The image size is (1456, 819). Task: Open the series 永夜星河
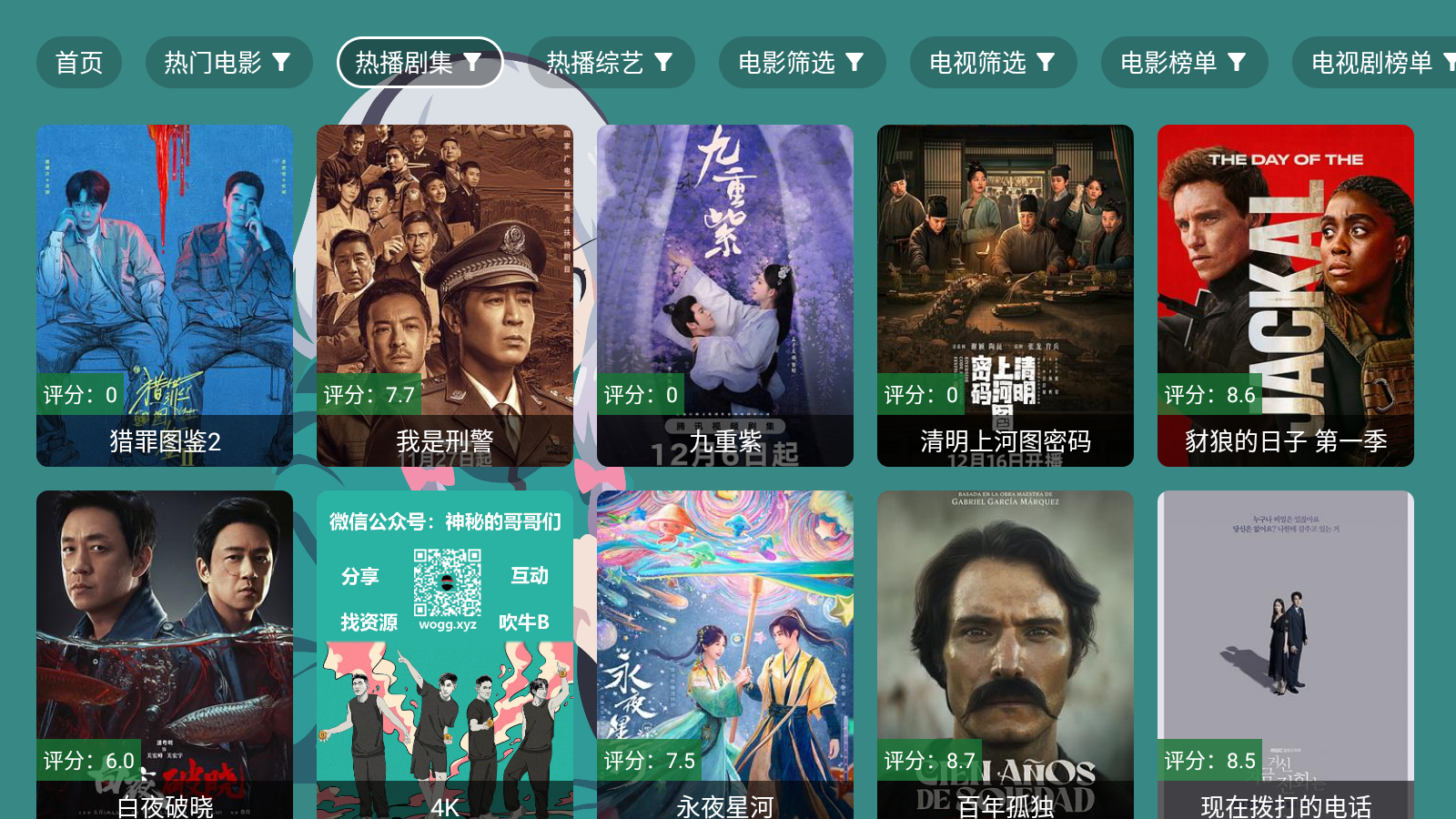pyautogui.click(x=725, y=655)
